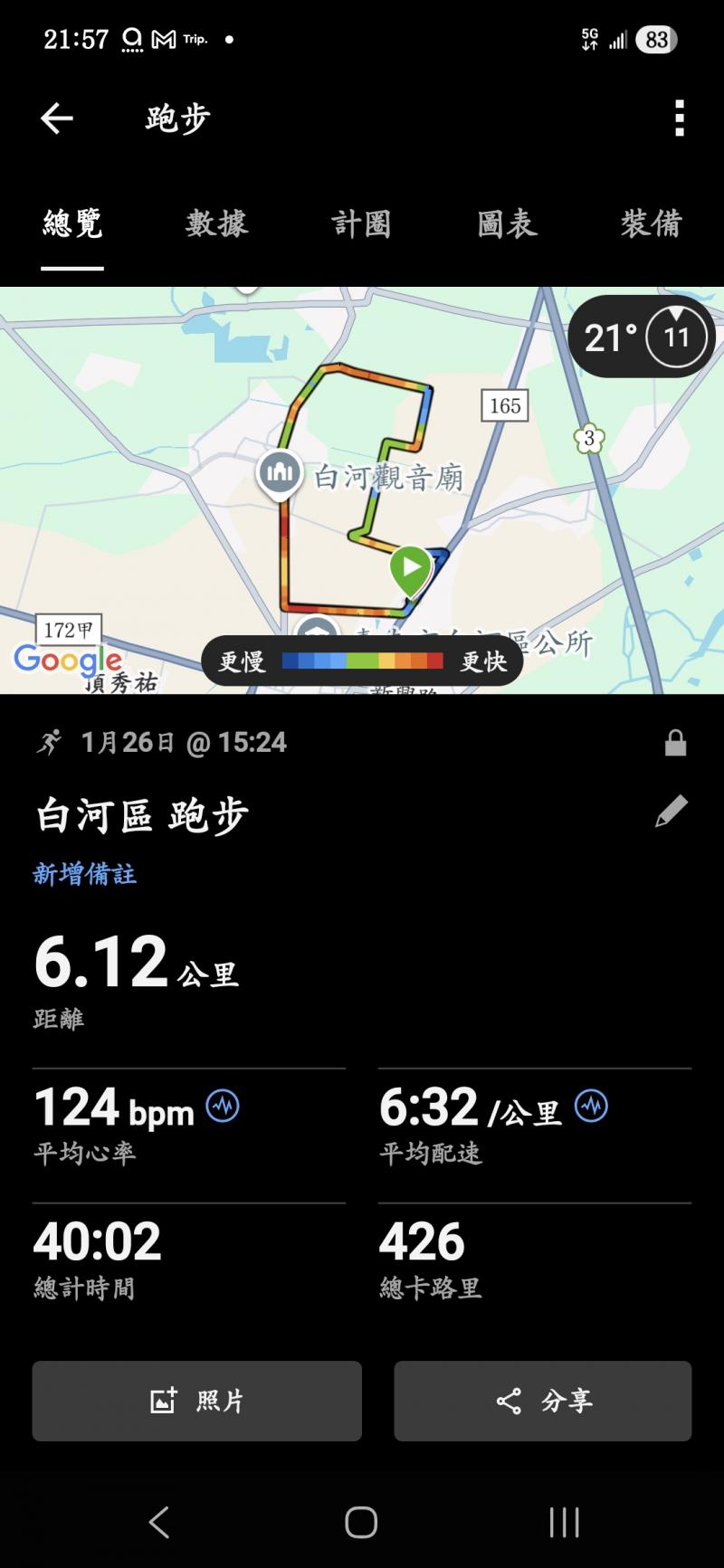Open the 圖表 tab
The width and height of the screenshot is (724, 1568).
tap(507, 223)
